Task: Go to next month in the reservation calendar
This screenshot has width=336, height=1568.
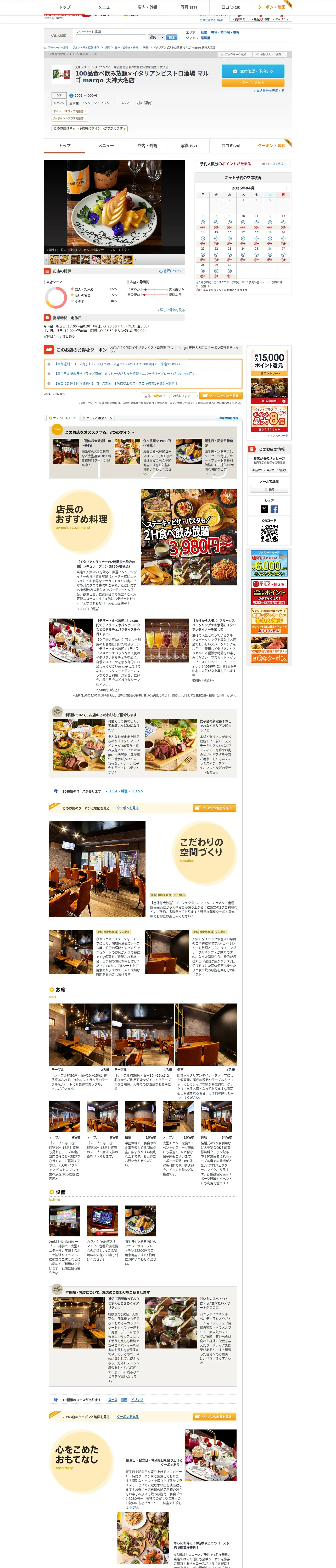Action: tap(286, 189)
